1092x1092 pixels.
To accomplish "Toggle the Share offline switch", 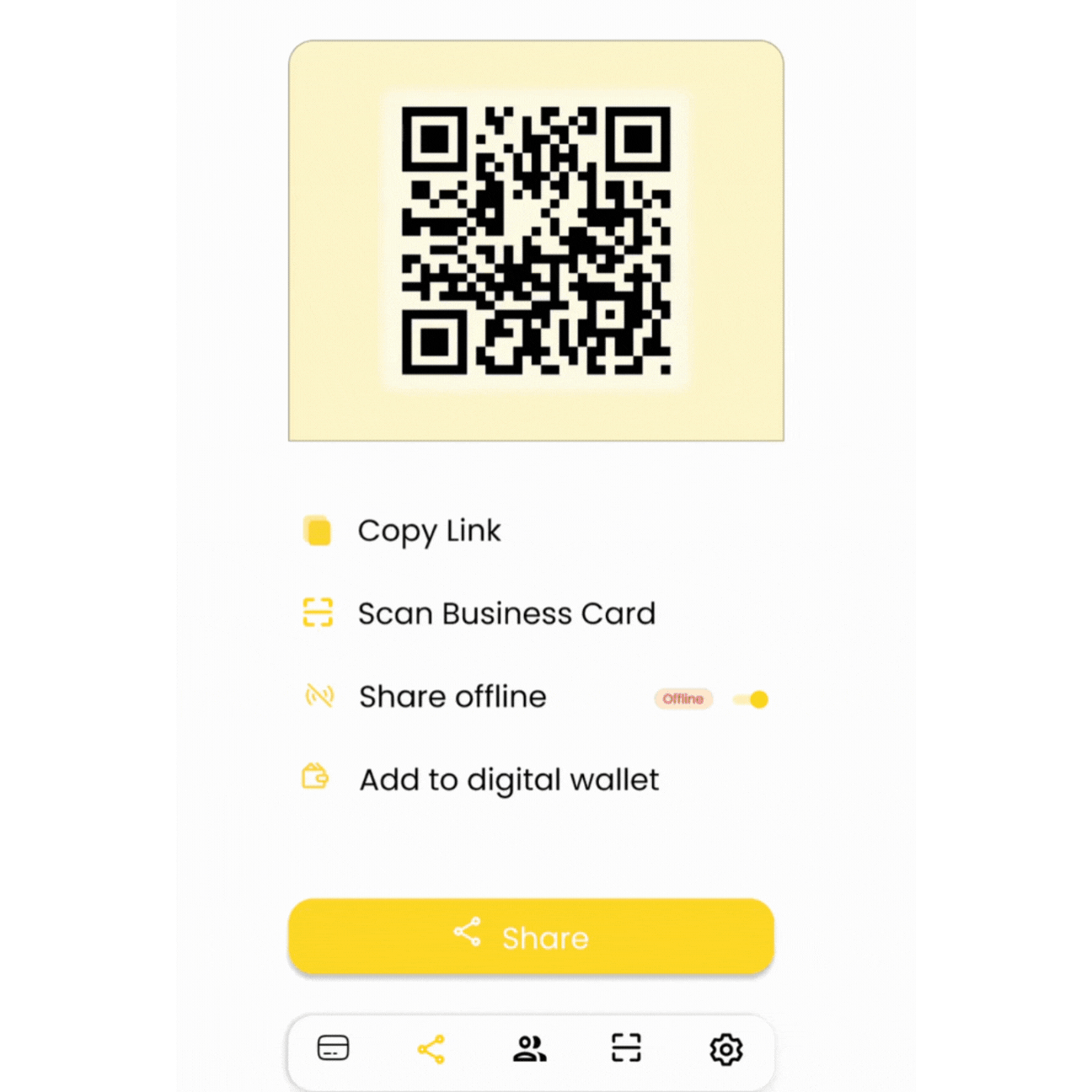I will [751, 699].
